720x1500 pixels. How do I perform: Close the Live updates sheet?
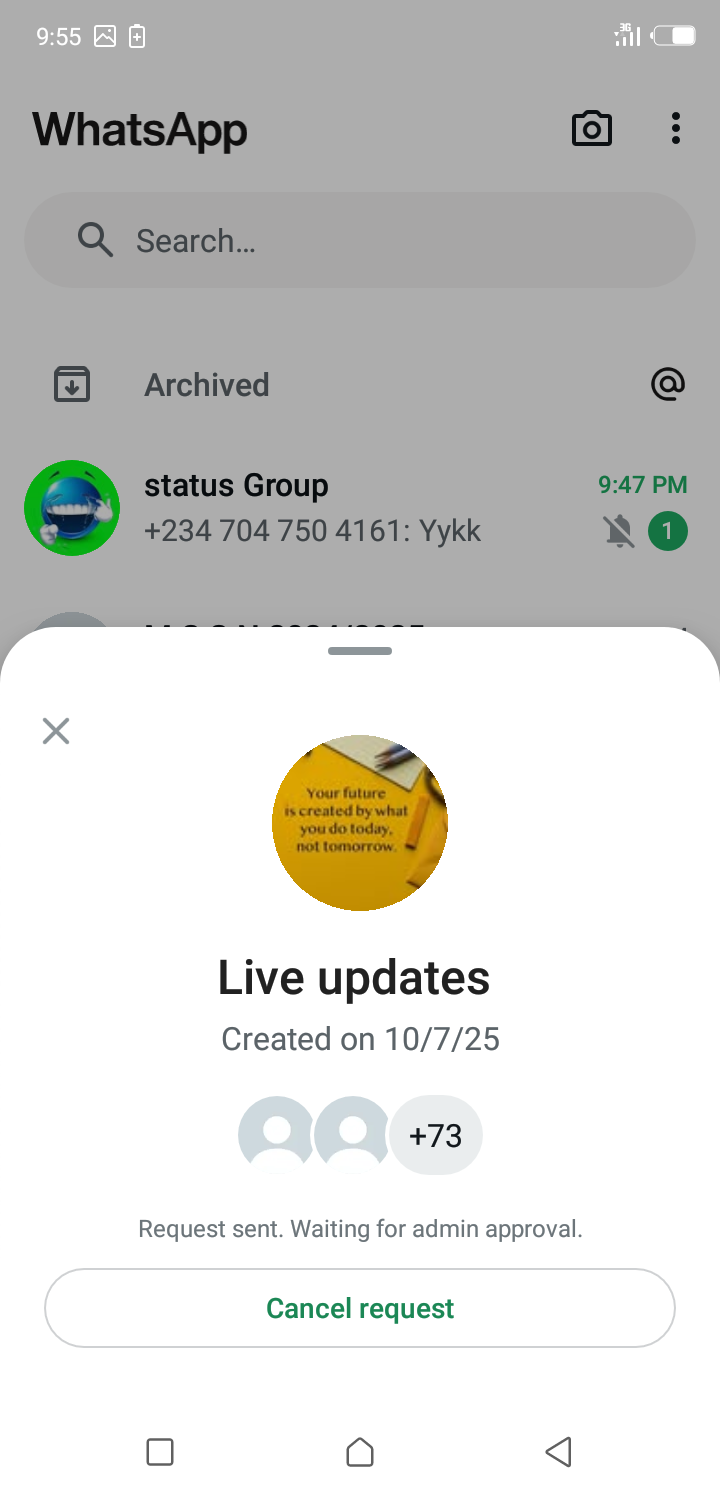(x=56, y=731)
